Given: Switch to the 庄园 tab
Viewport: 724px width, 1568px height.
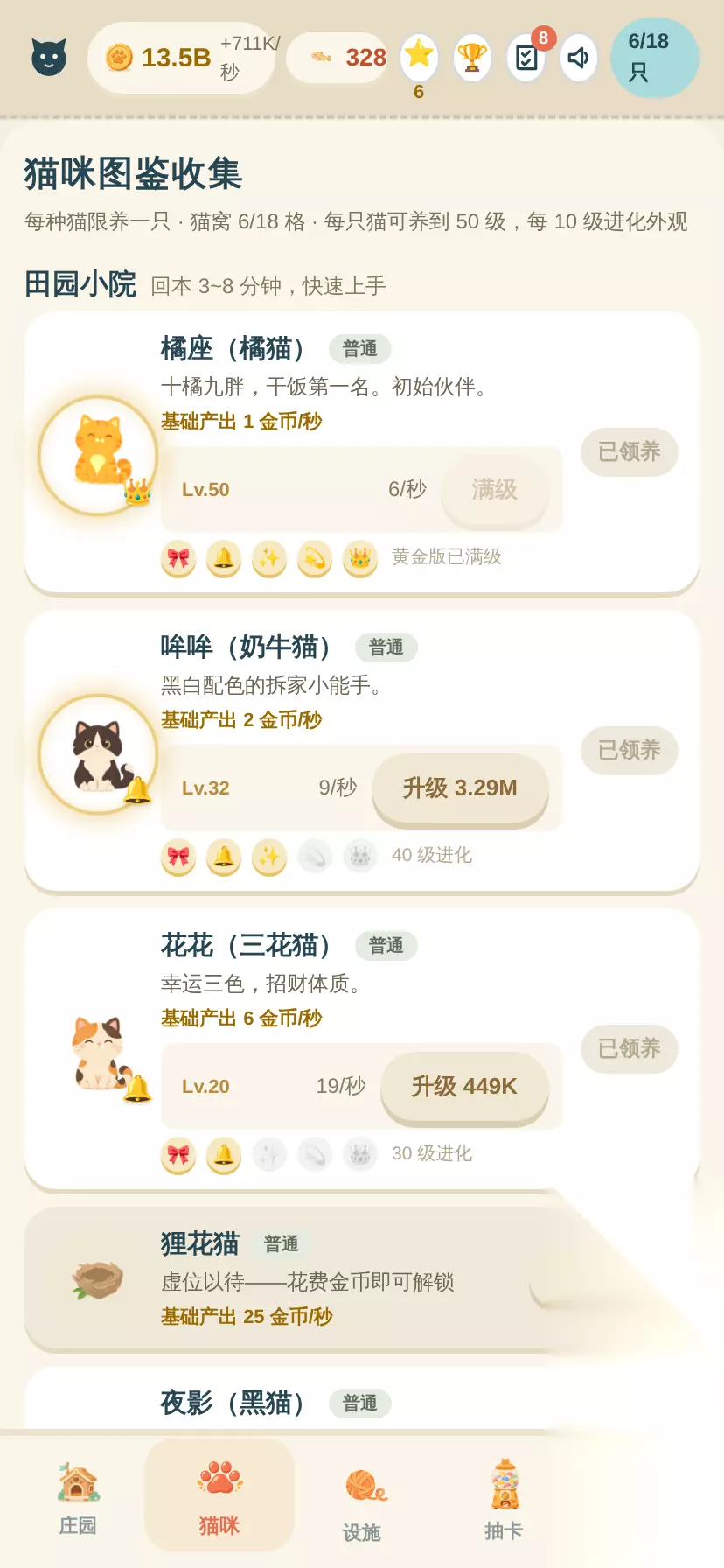Looking at the screenshot, I should [x=78, y=1498].
